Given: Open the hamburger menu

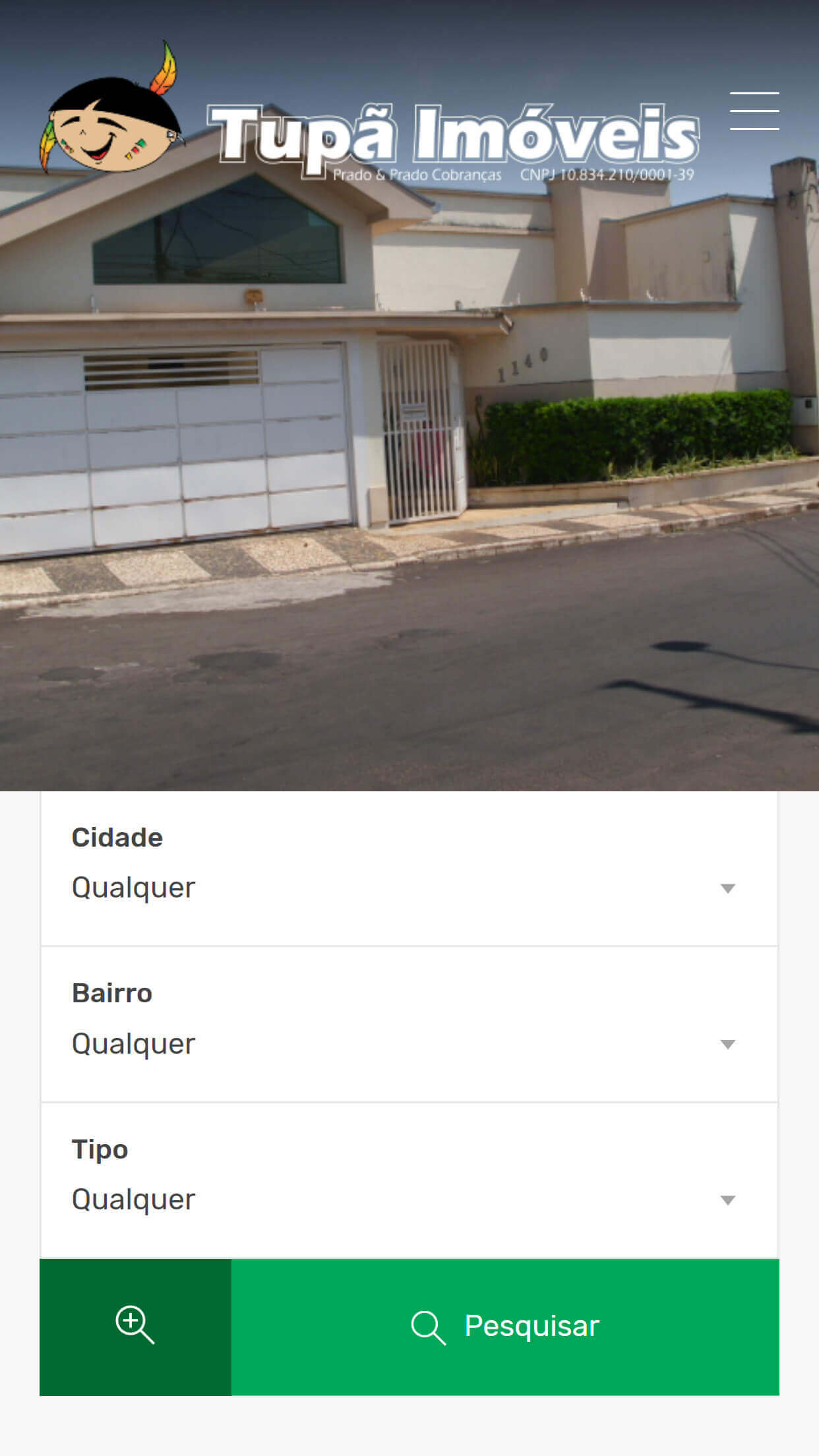Looking at the screenshot, I should click(754, 111).
